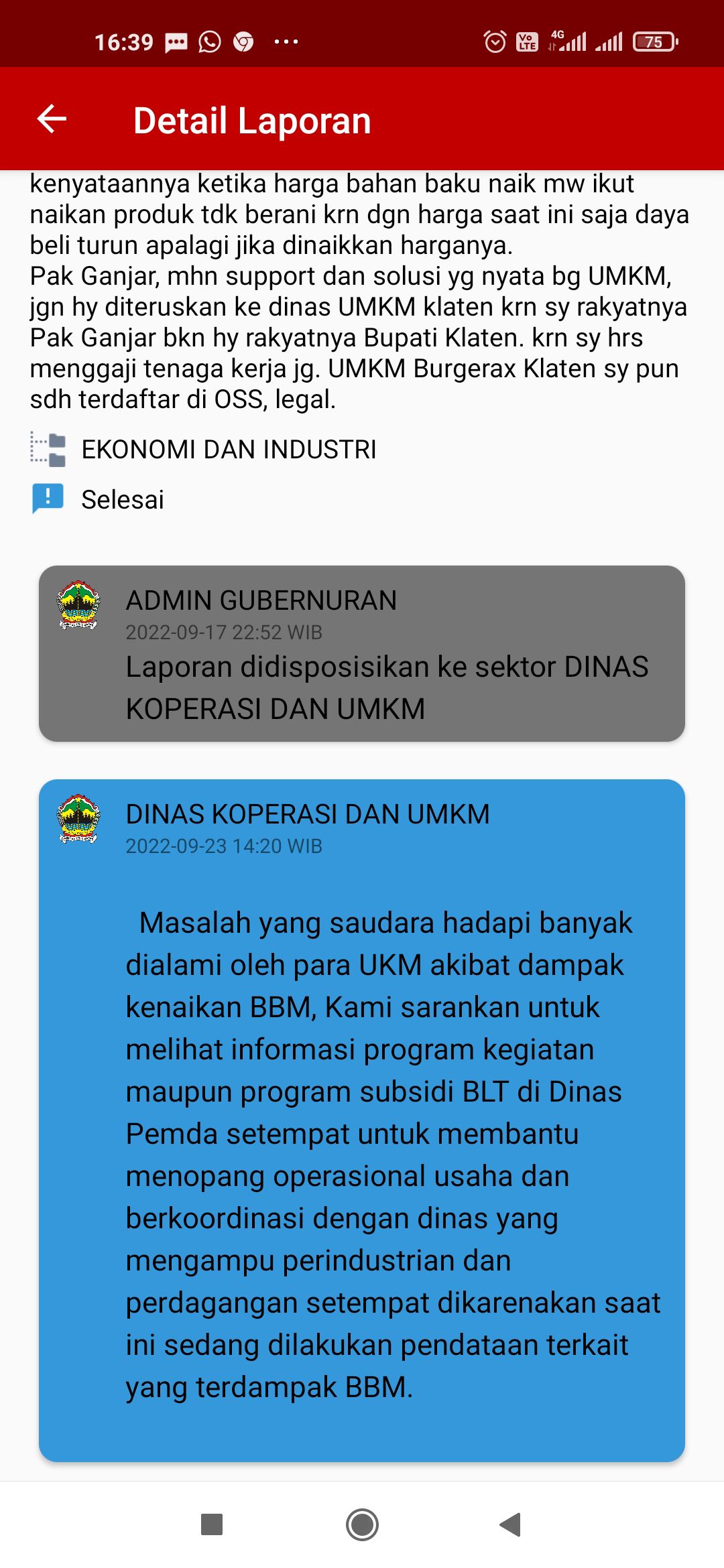Screen dimensions: 724x1568
Task: Open recent apps from the navigation bar
Action: point(212,1524)
